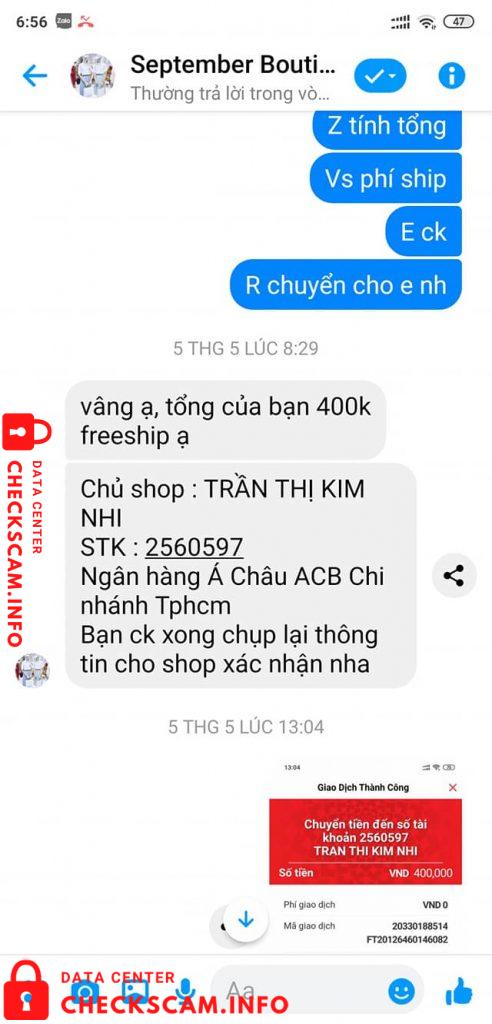Image resolution: width=492 pixels, height=1024 pixels.
Task: Pick a photo from the gallery
Action: tap(135, 992)
